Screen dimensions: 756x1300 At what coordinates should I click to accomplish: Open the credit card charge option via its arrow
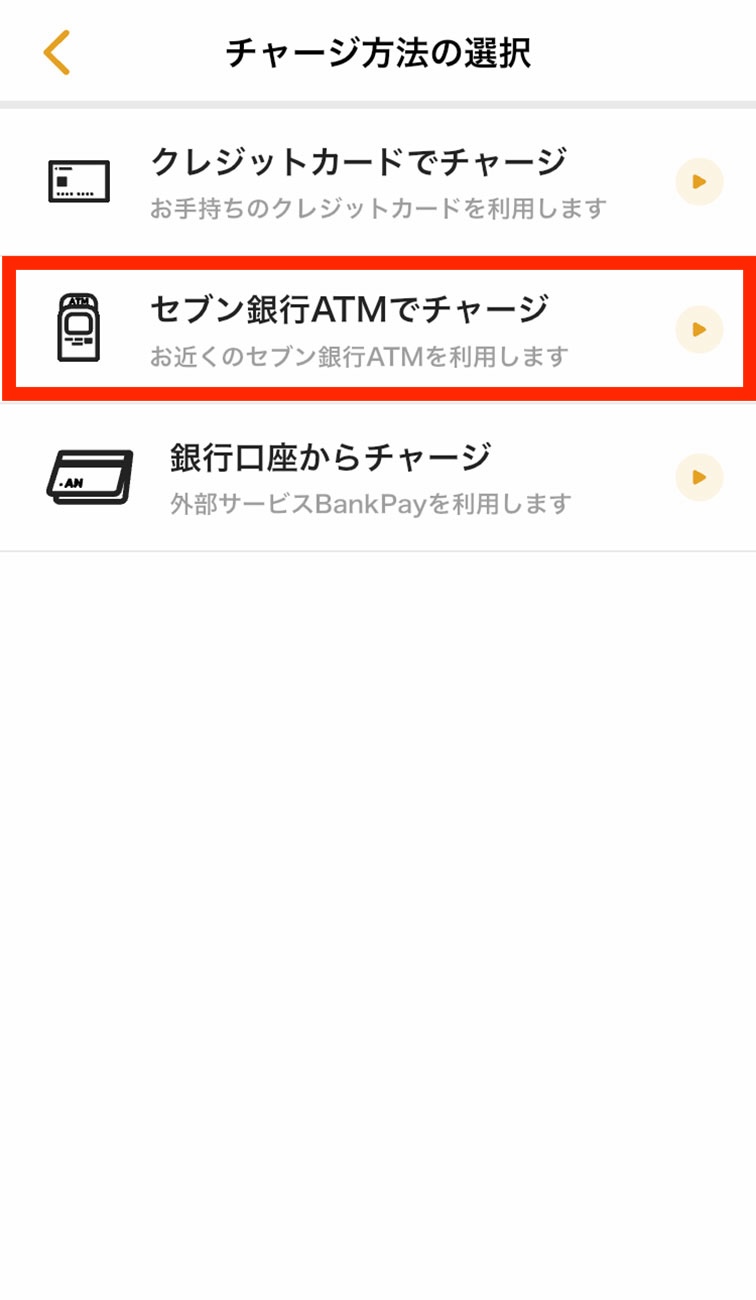pyautogui.click(x=698, y=180)
